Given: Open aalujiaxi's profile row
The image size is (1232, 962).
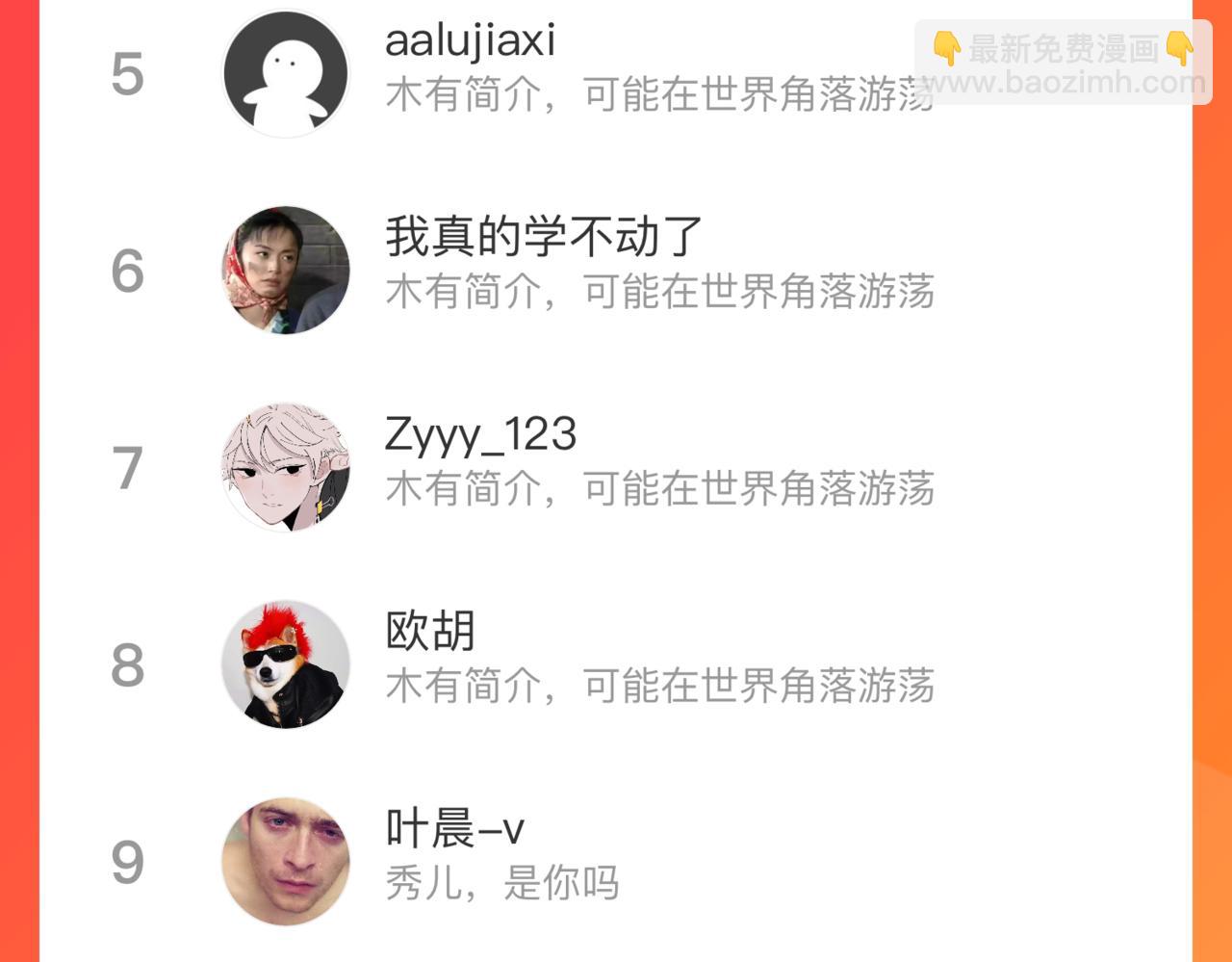Looking at the screenshot, I should (470, 42).
